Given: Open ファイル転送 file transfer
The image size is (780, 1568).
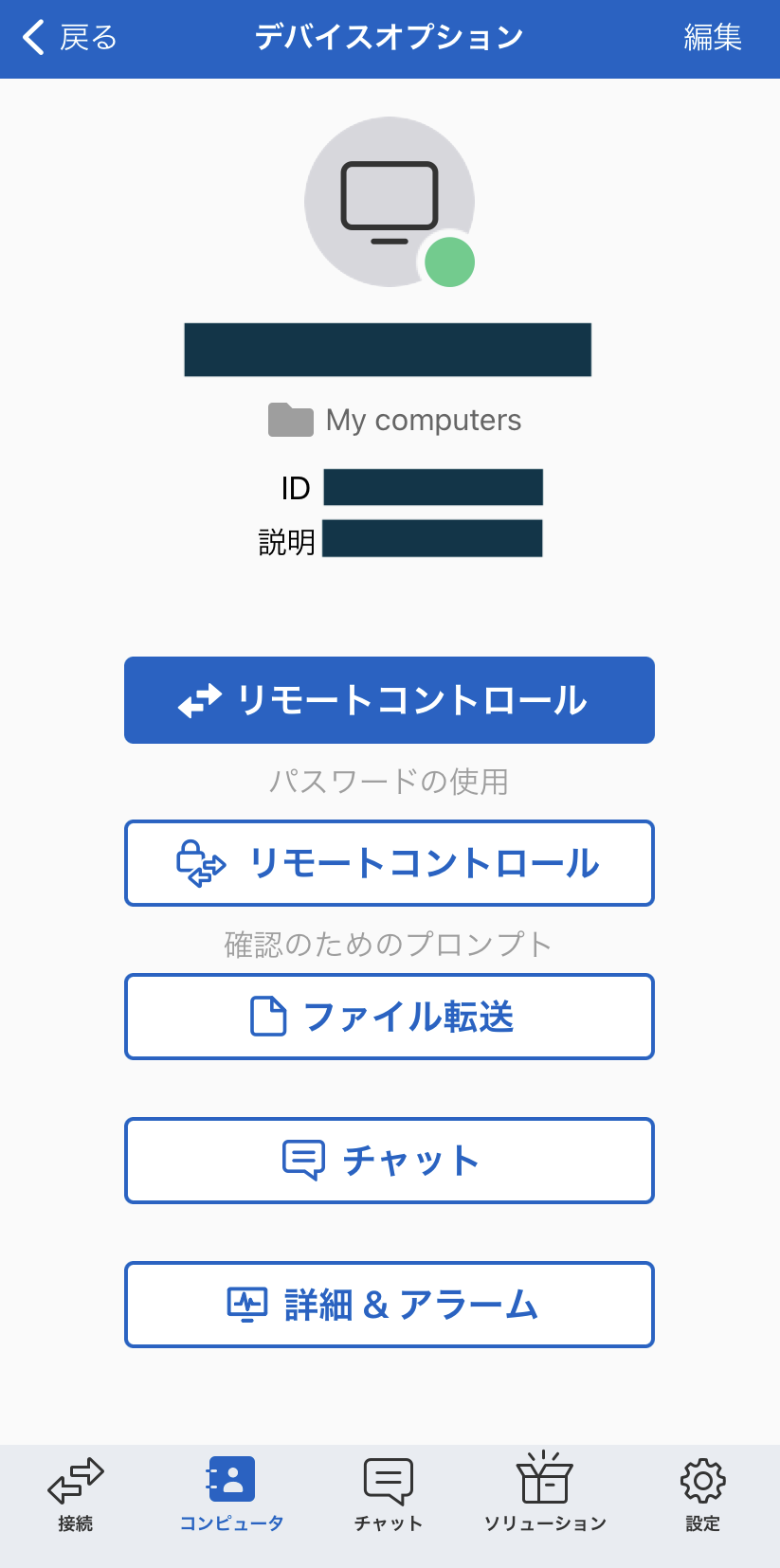Looking at the screenshot, I should pyautogui.click(x=389, y=1017).
